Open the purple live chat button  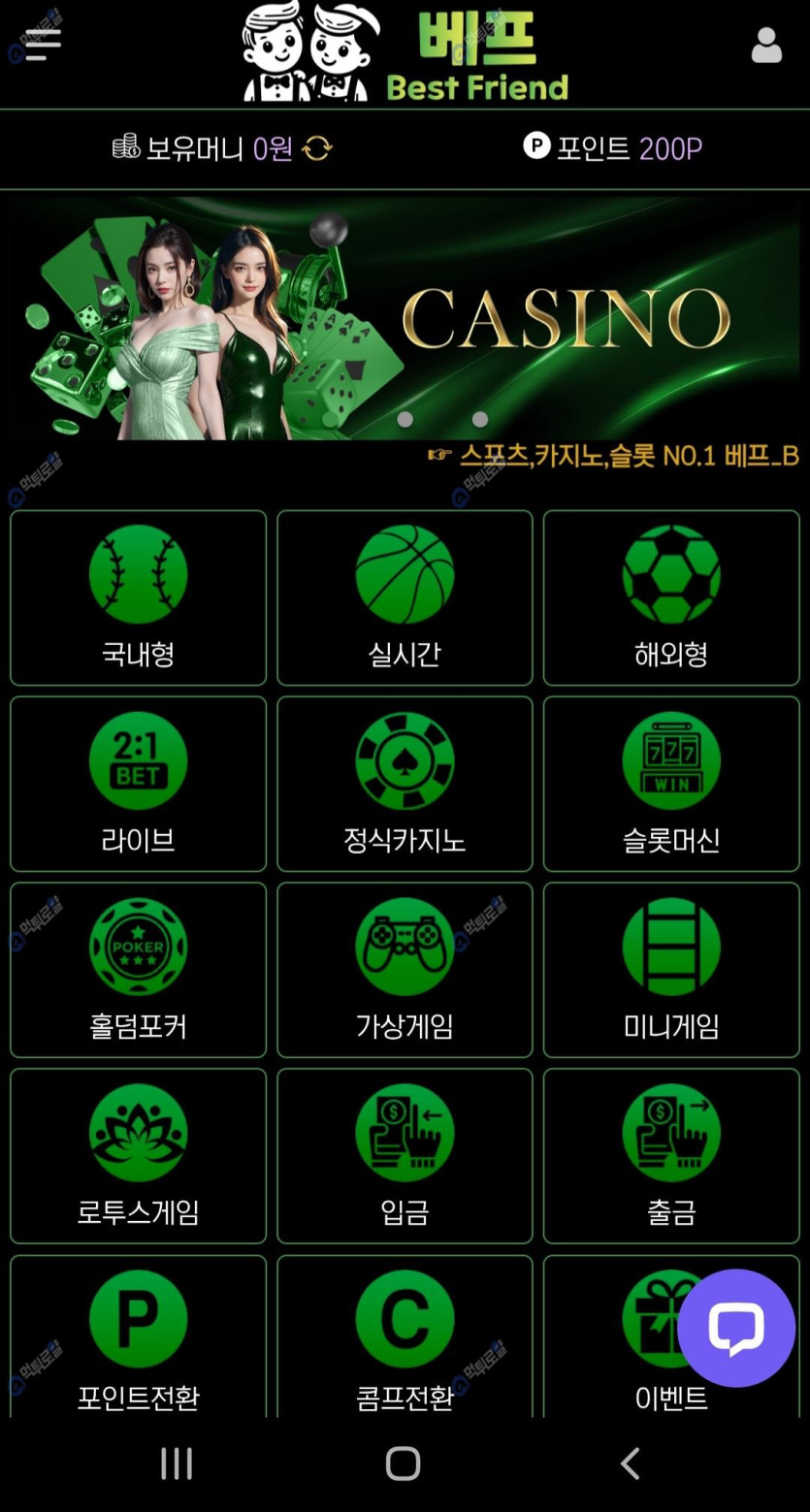pyautogui.click(x=736, y=1328)
